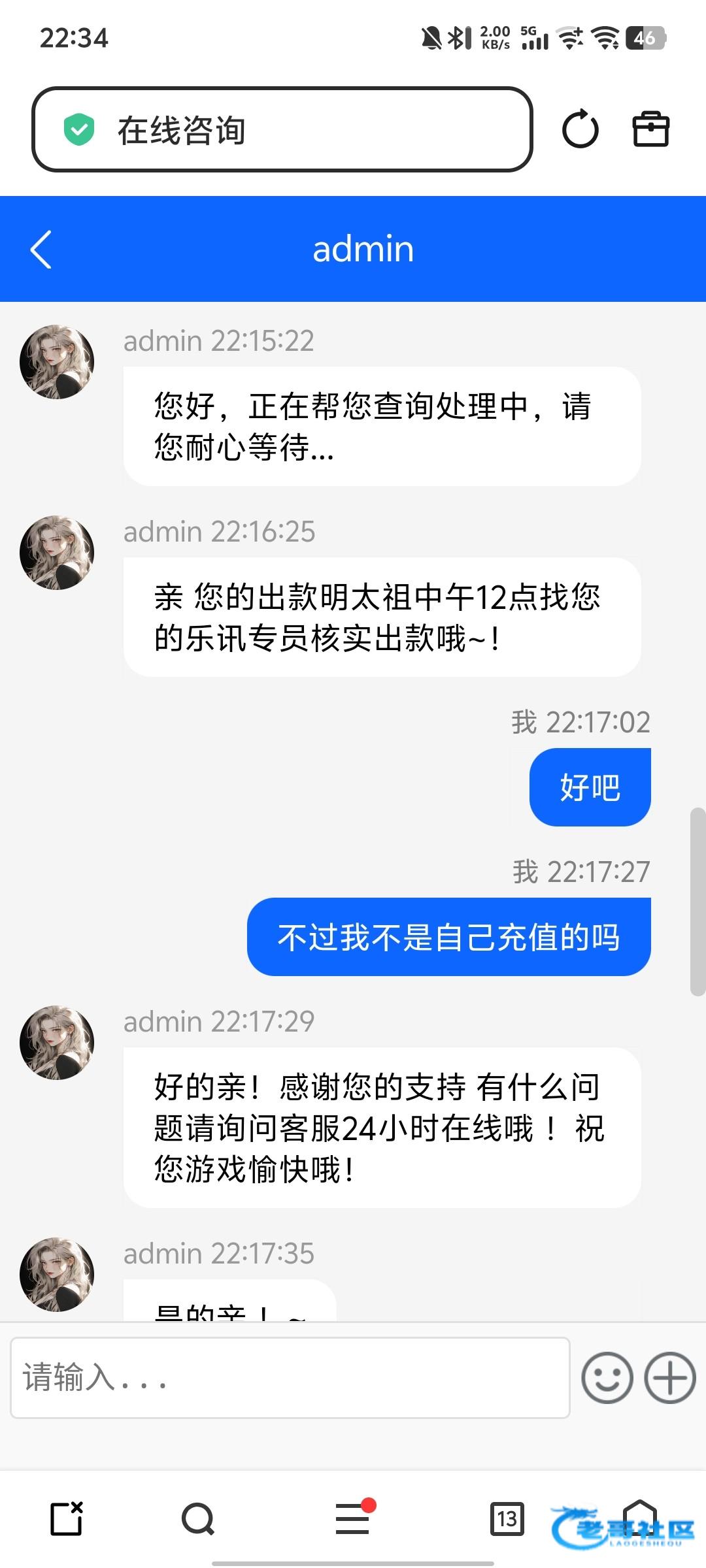Open the browser toolbox icon
Screen dimensions: 706x1568
pyautogui.click(x=650, y=129)
